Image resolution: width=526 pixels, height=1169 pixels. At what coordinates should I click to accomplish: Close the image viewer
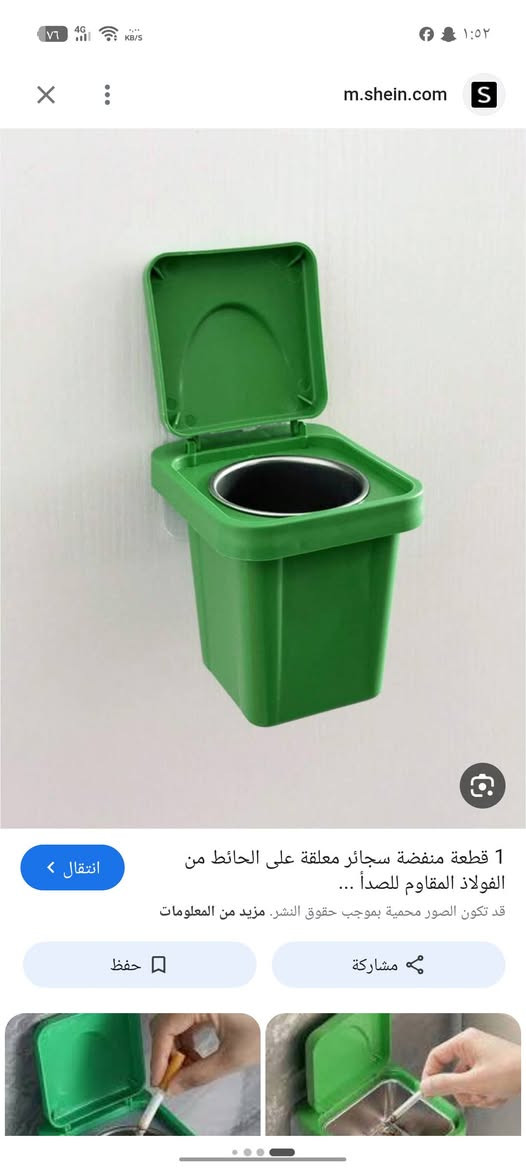tap(46, 95)
